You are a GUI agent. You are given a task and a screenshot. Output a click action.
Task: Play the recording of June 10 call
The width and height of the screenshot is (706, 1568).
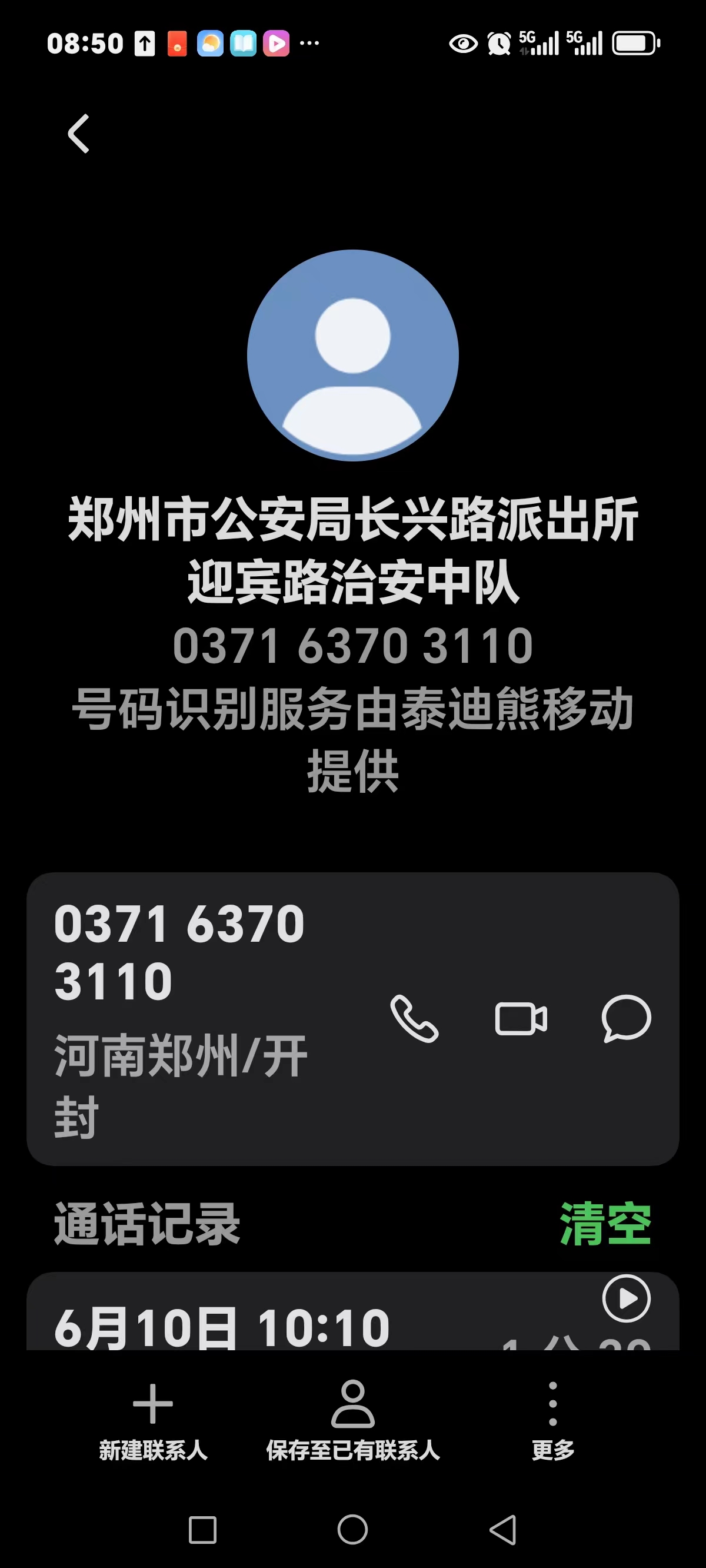(626, 1298)
